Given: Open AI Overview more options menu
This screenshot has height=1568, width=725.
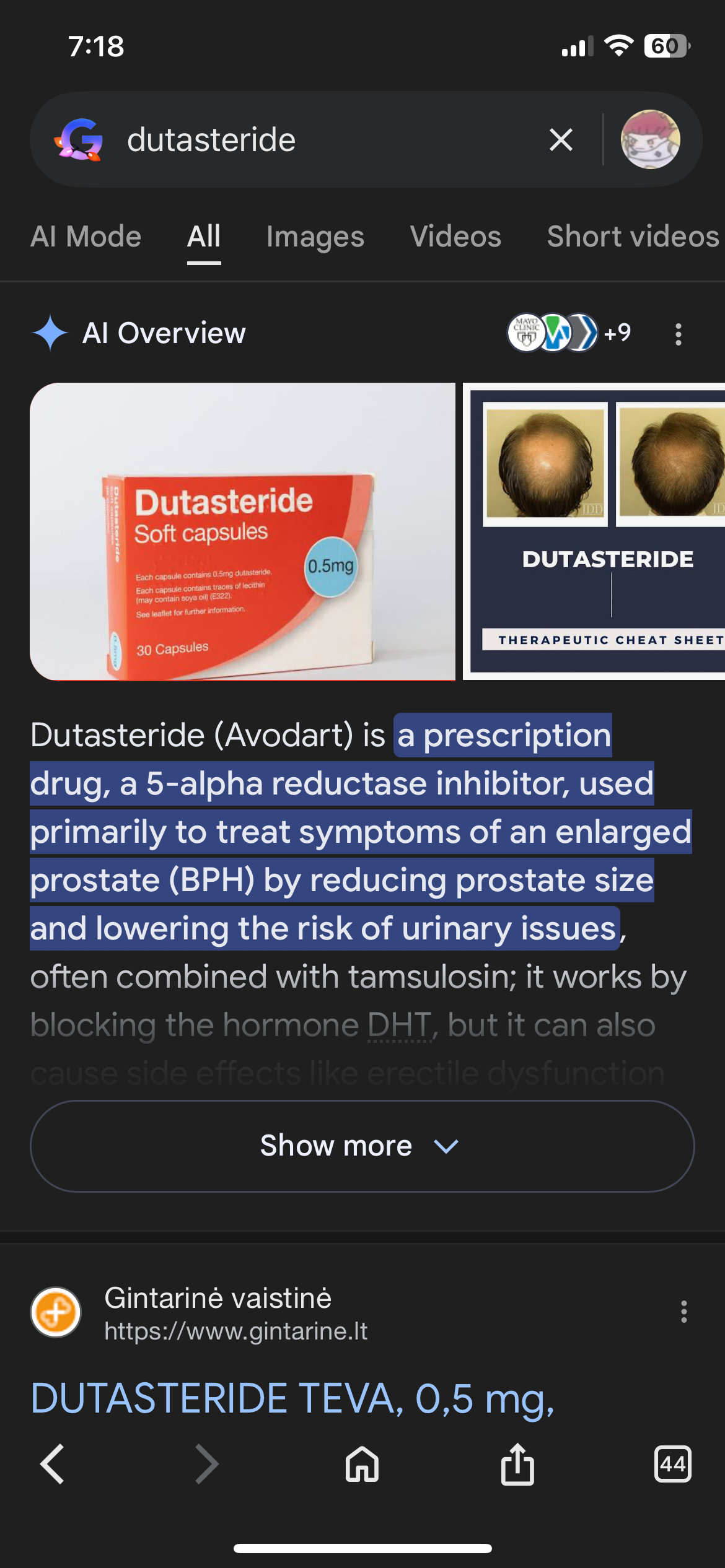Looking at the screenshot, I should pos(679,334).
